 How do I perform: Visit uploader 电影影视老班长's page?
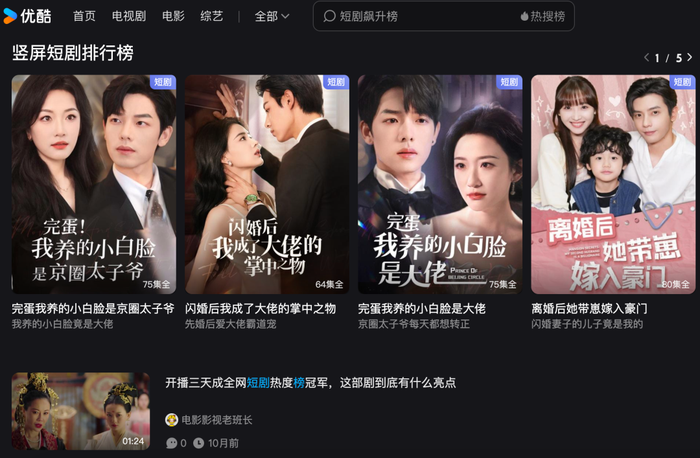217,421
